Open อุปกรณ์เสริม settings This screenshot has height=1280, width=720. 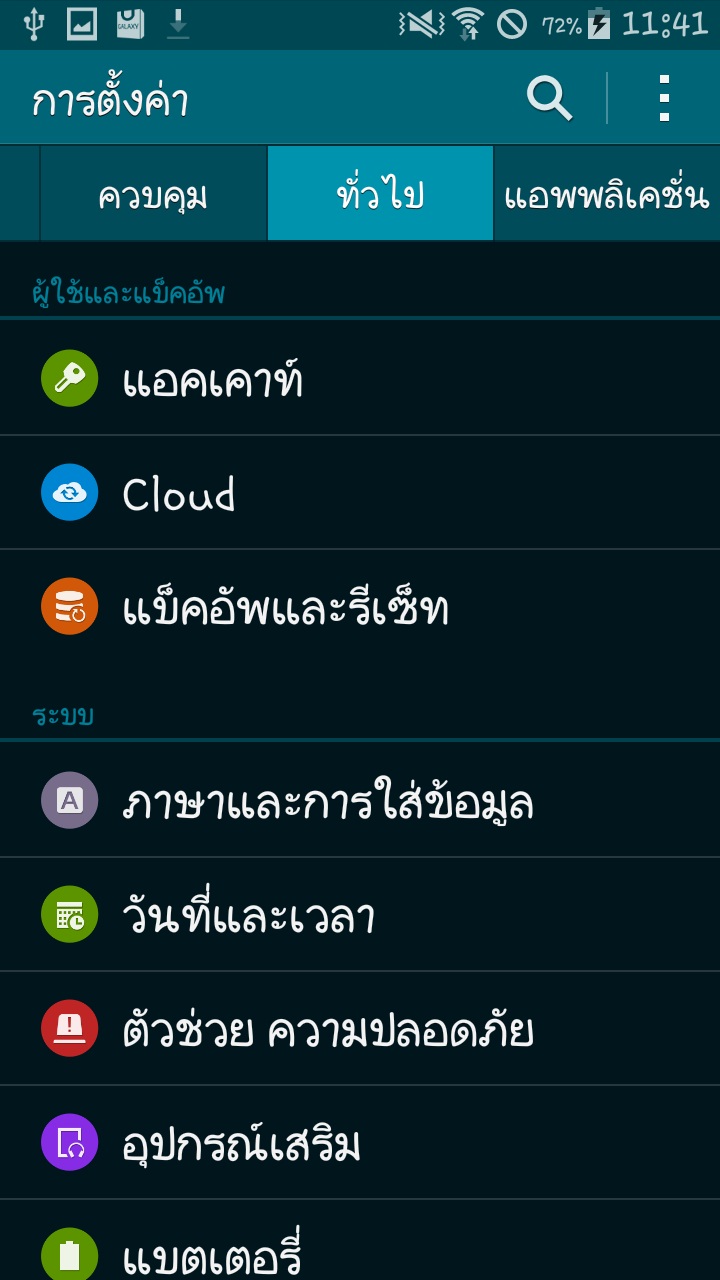(360, 1143)
